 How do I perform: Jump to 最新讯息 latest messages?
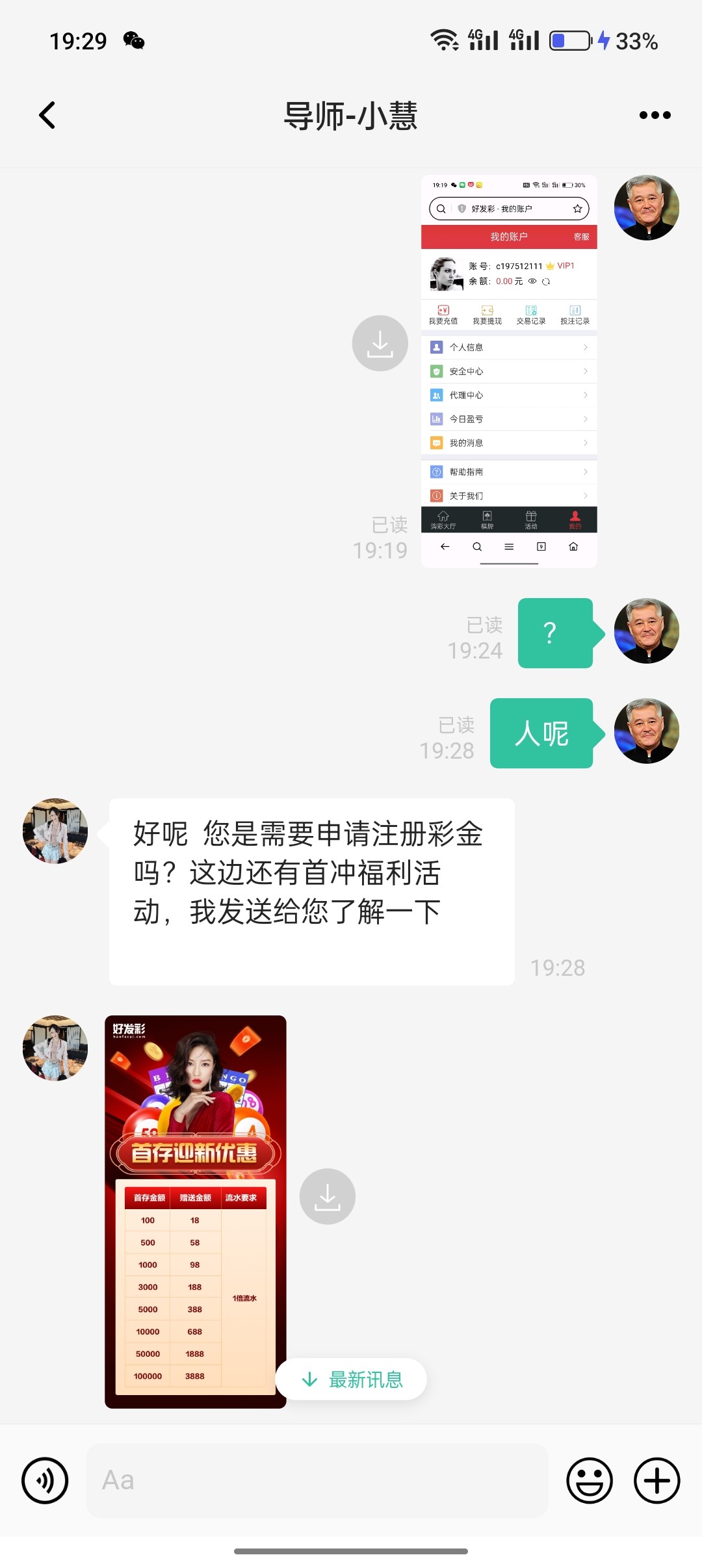click(352, 1379)
